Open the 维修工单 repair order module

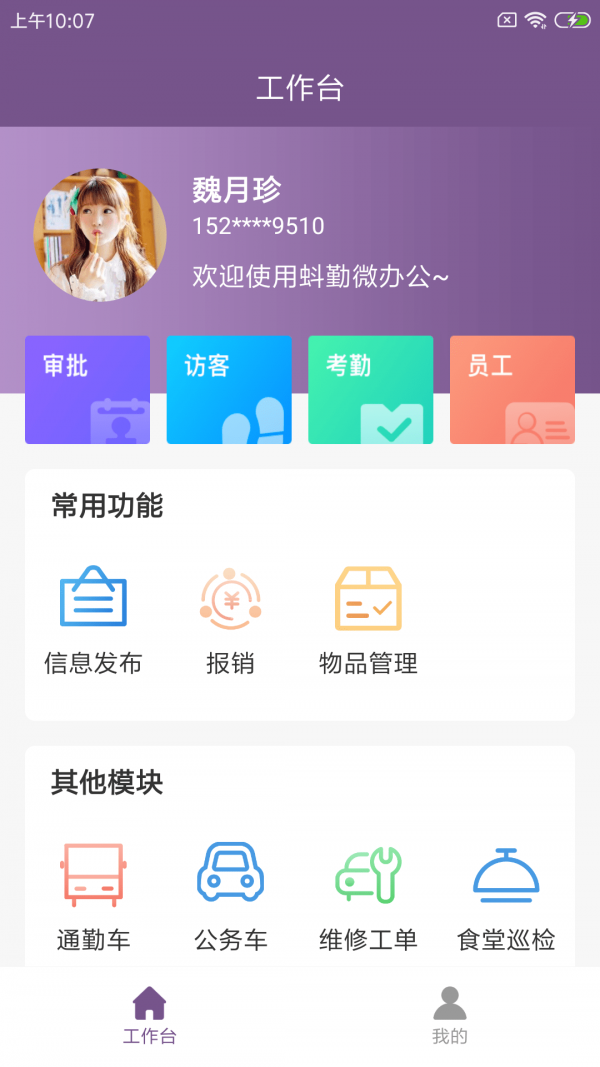click(368, 896)
